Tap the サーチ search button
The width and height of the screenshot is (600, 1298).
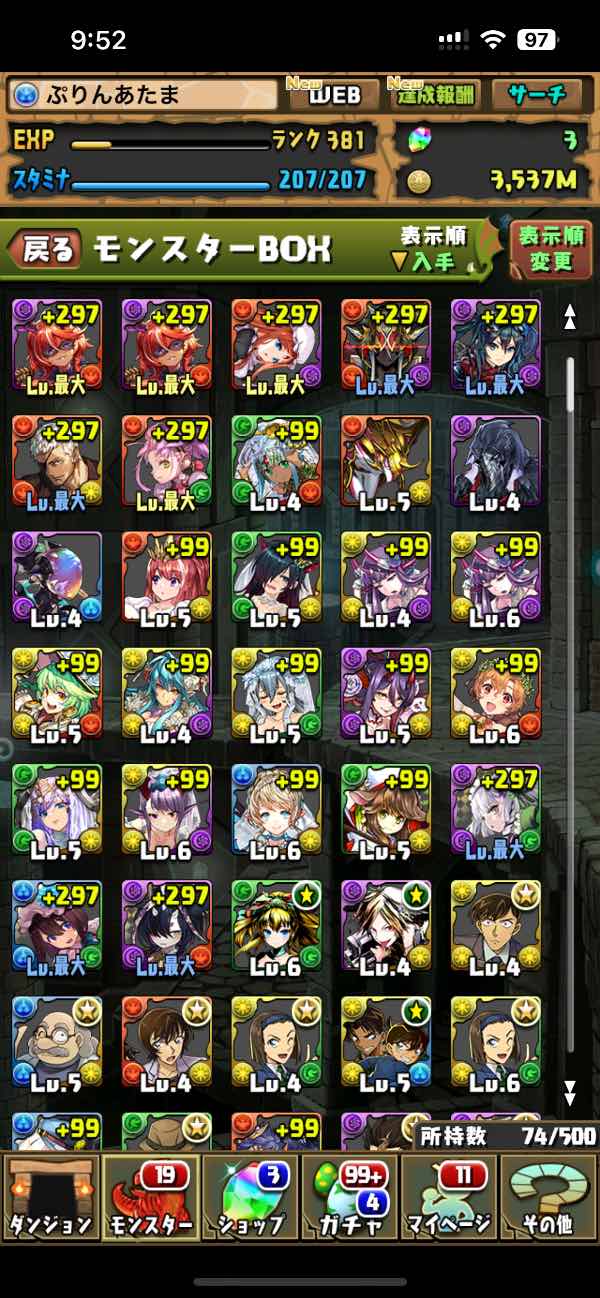537,94
